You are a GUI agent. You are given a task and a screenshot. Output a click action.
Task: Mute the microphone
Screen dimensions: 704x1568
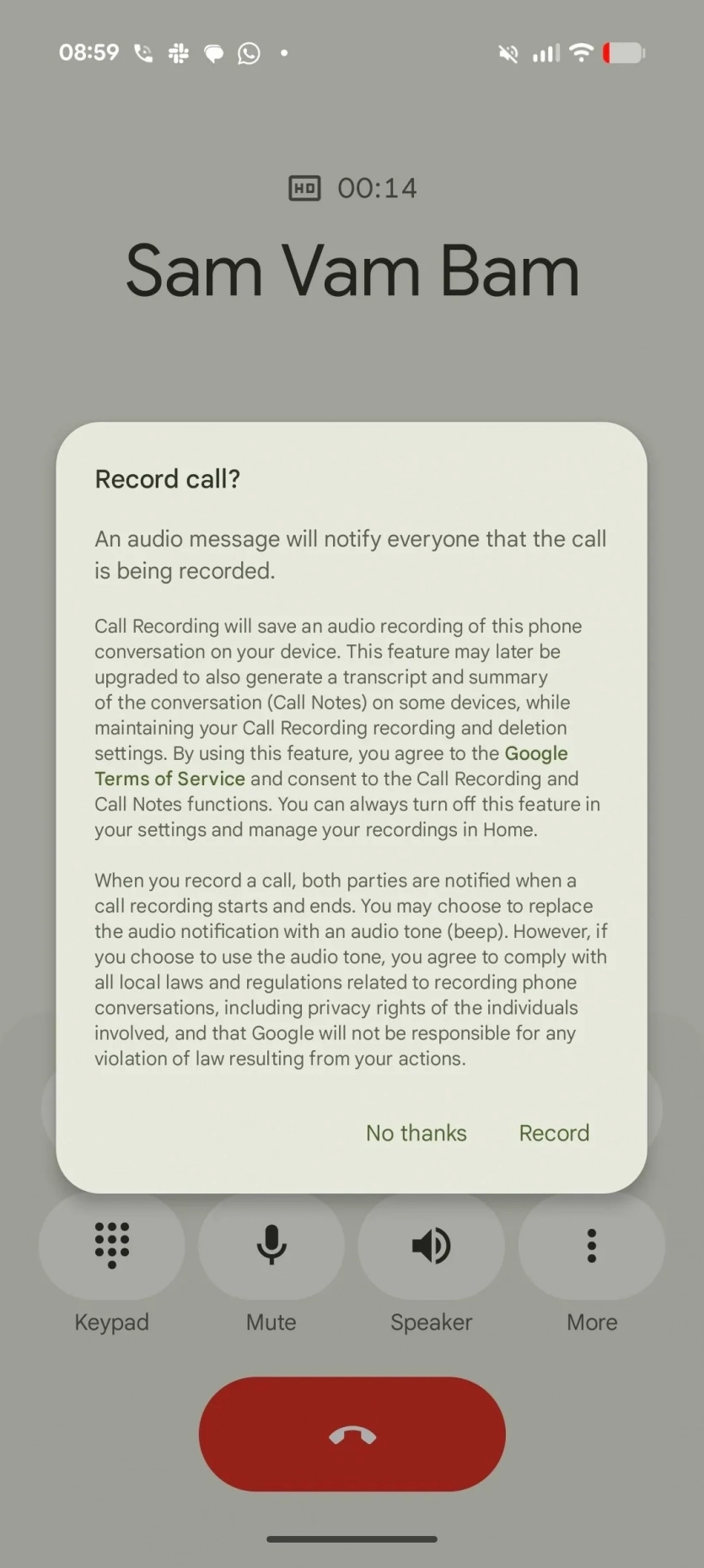point(271,1246)
